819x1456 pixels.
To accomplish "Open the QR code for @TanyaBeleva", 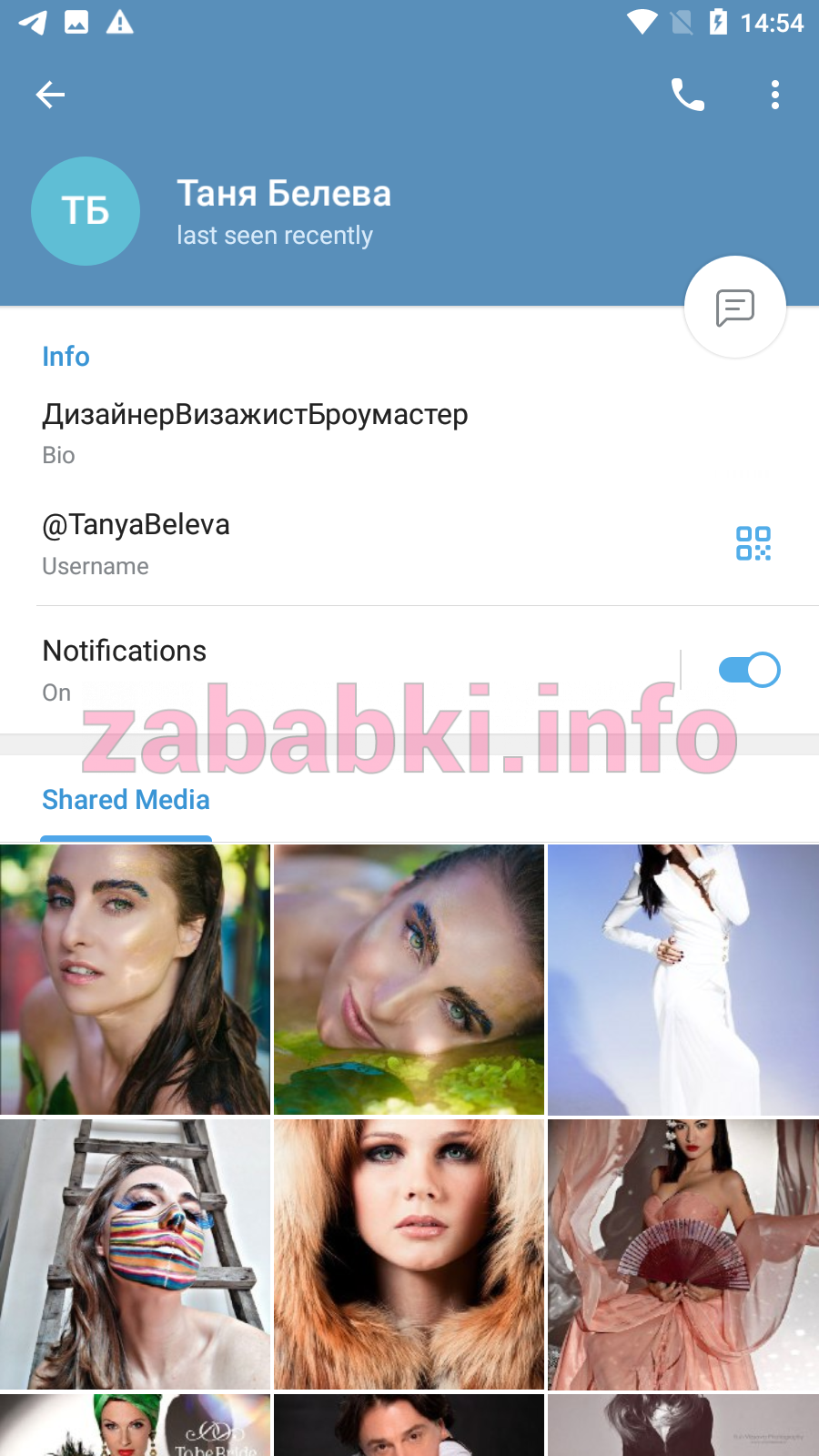I will point(753,543).
